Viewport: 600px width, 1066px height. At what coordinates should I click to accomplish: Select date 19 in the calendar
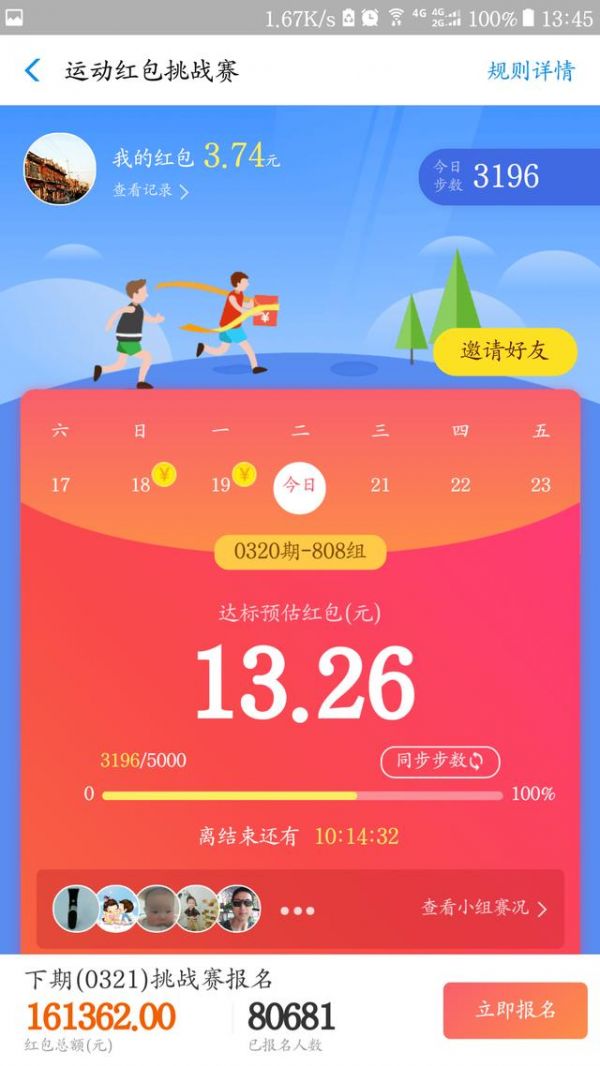click(221, 485)
